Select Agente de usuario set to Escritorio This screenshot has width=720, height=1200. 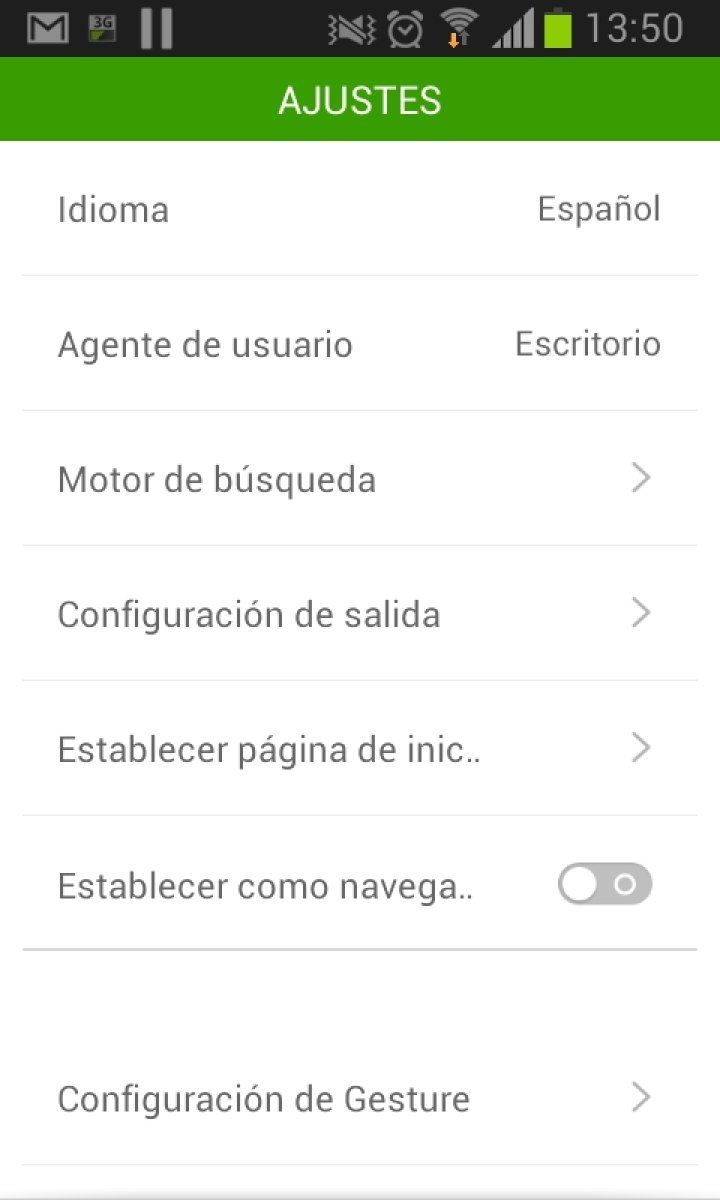[360, 344]
